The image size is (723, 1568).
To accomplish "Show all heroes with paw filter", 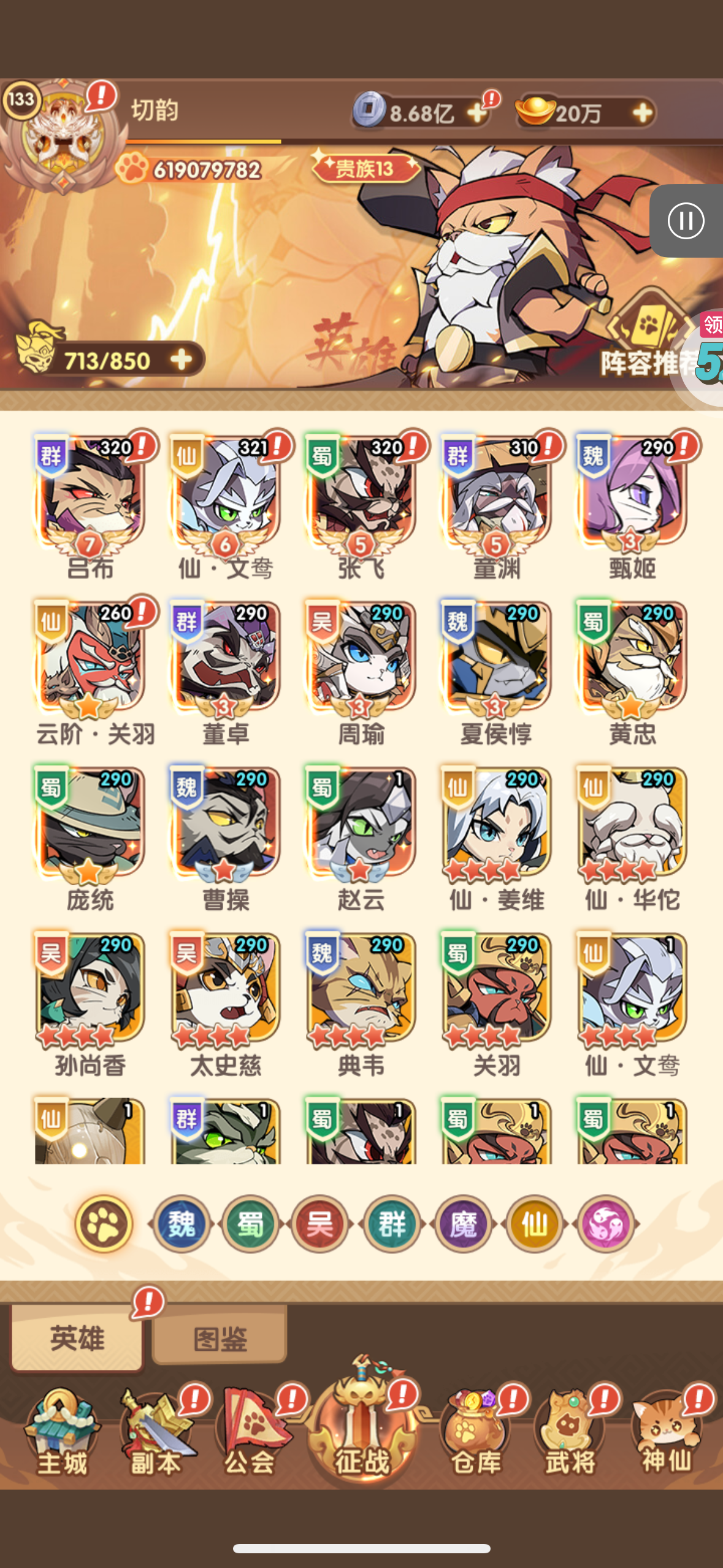I will [104, 1224].
